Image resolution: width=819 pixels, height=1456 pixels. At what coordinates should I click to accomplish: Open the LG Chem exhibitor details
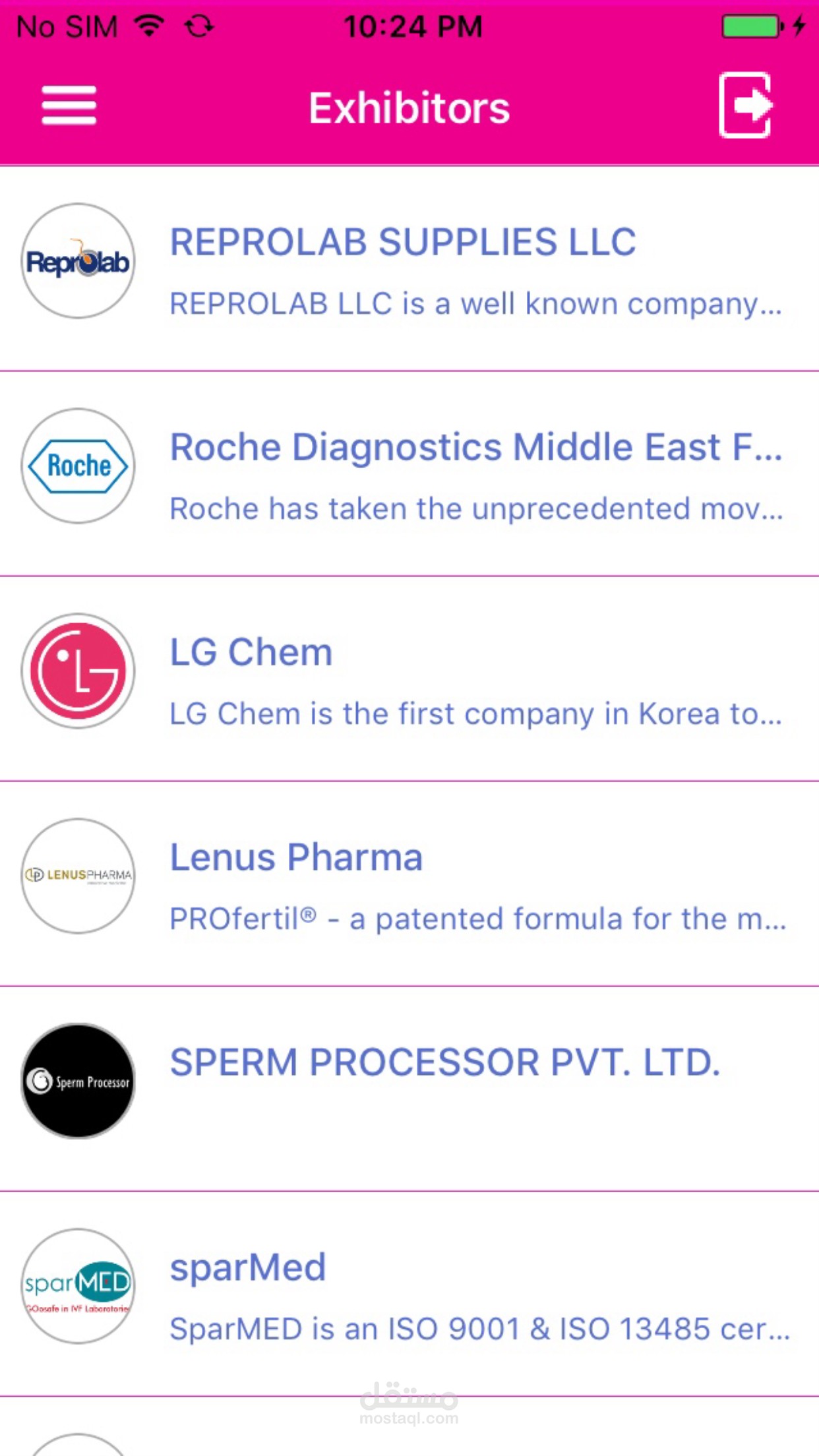tap(409, 679)
